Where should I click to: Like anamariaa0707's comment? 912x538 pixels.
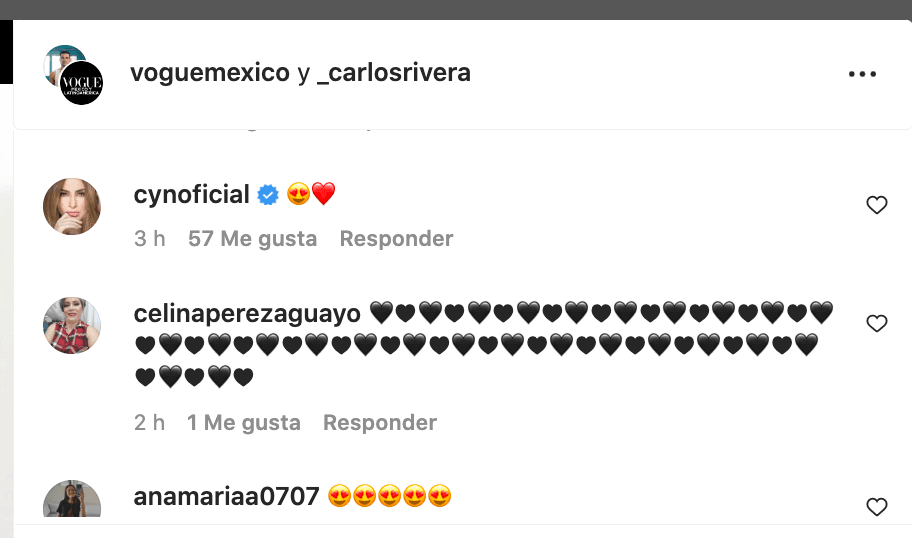(x=876, y=507)
